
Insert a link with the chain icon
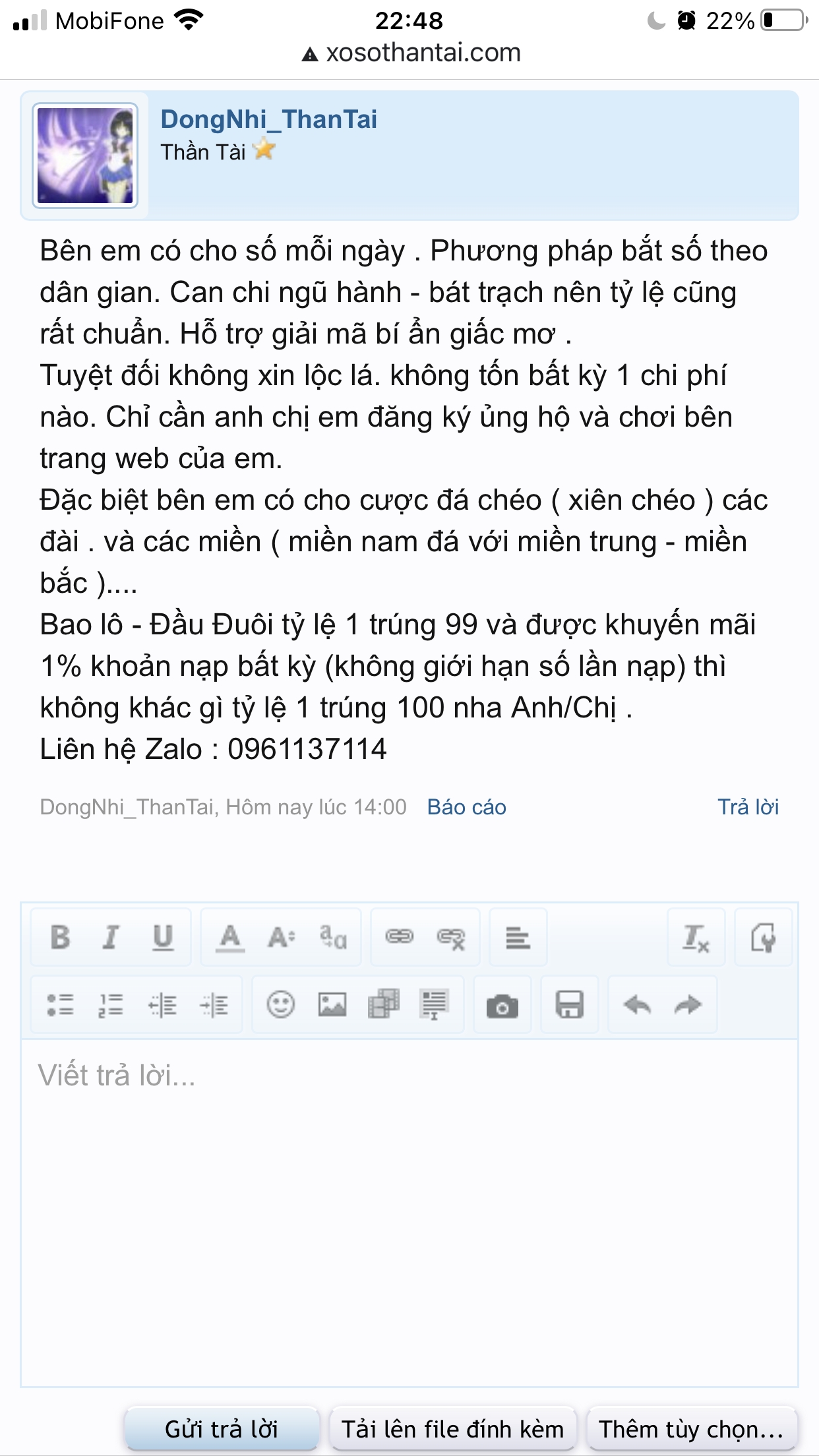point(400,936)
